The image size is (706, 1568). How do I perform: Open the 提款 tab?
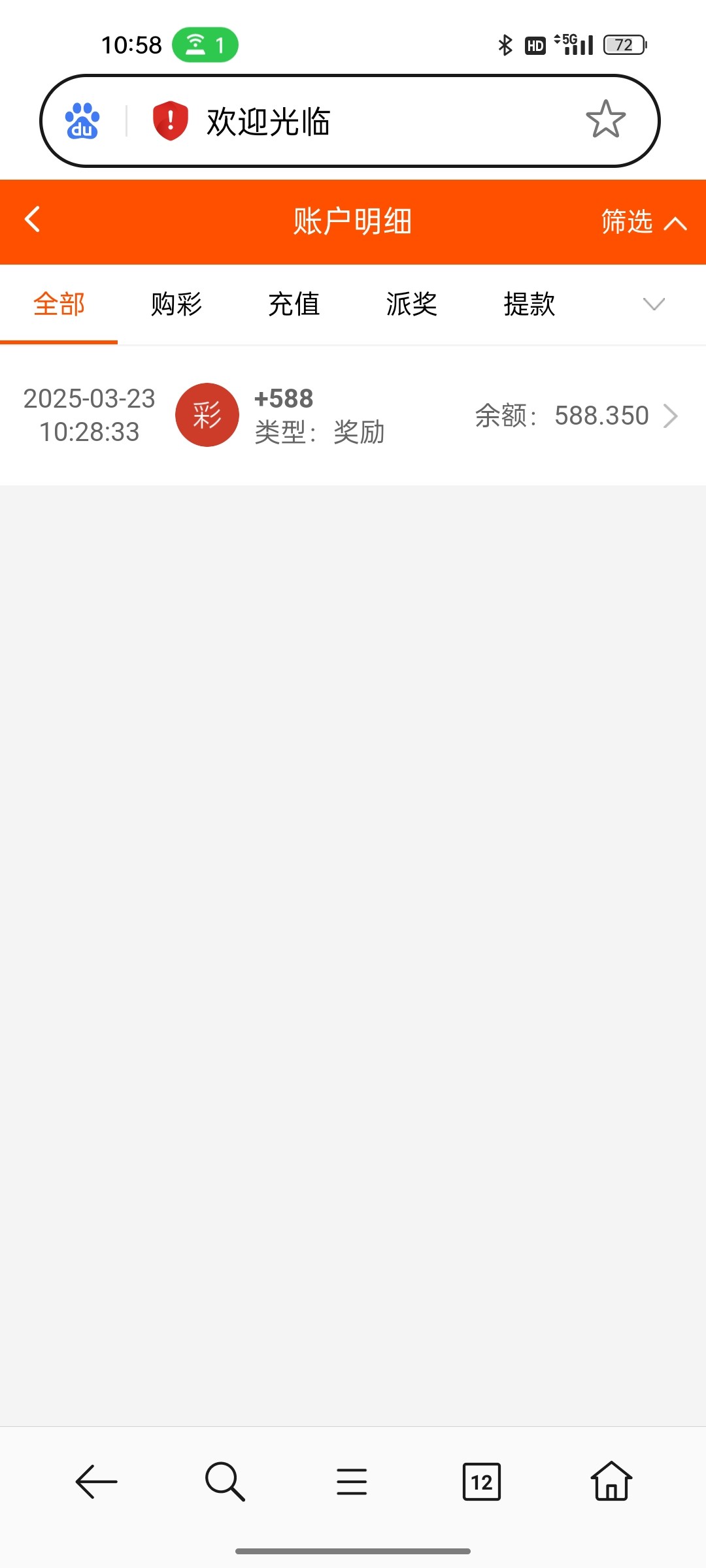529,304
